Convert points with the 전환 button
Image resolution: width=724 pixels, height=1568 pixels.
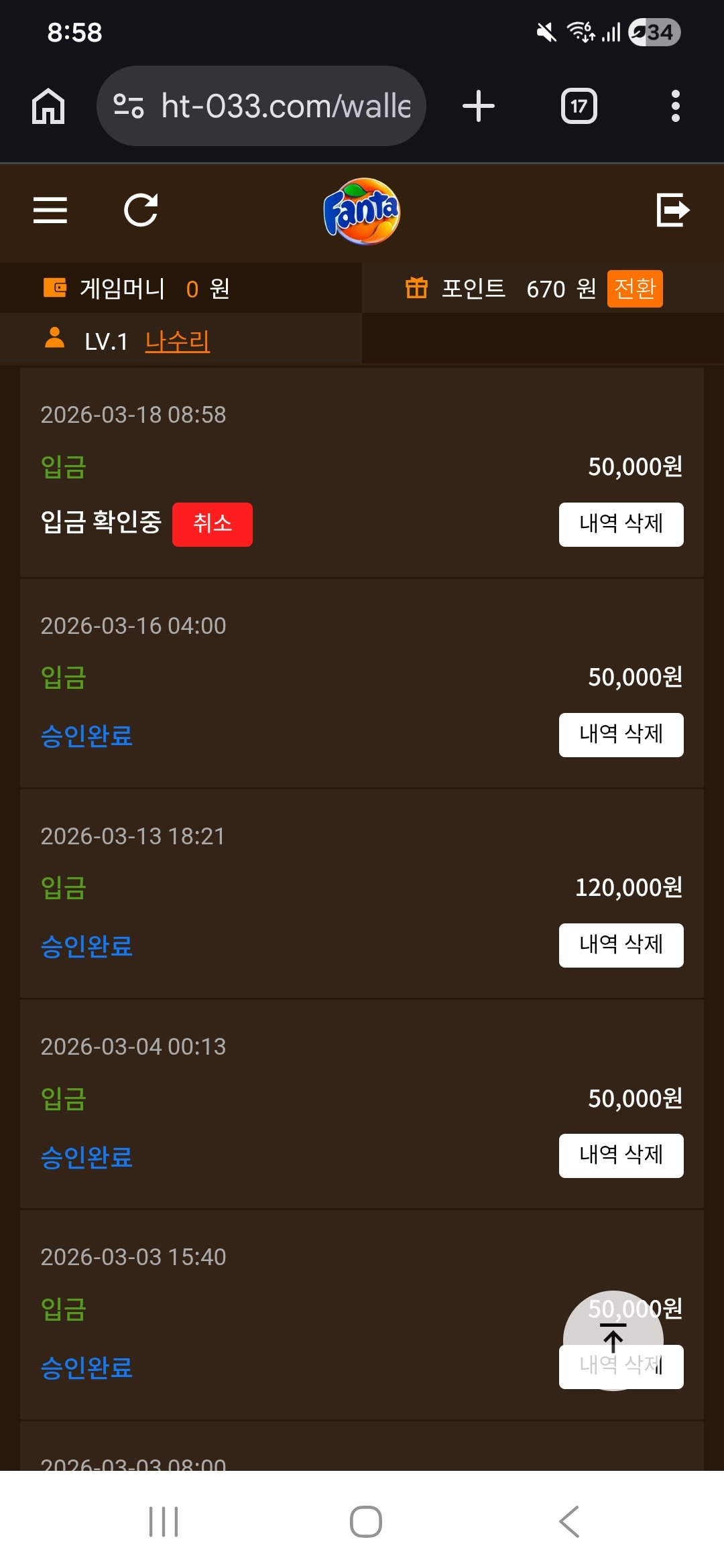click(635, 289)
